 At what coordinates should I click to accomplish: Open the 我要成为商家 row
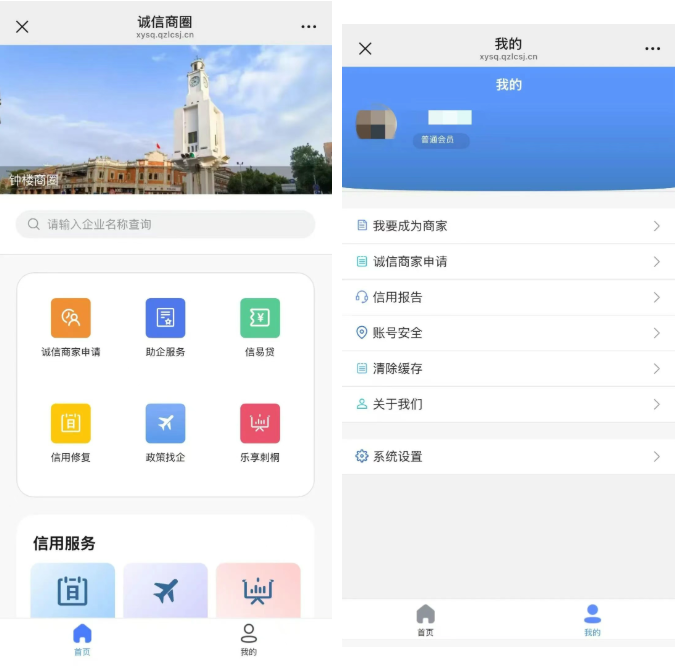pos(508,226)
